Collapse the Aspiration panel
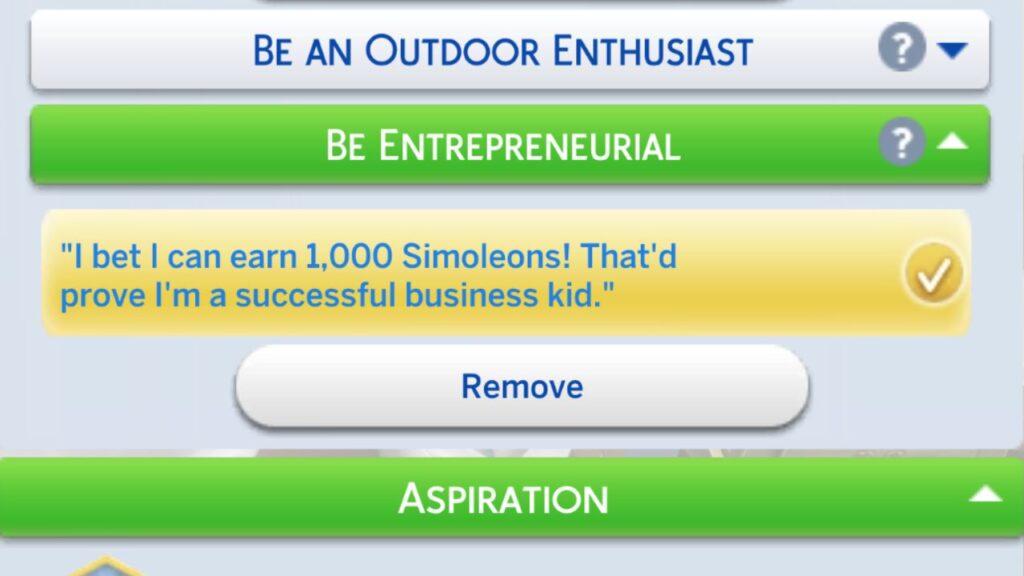The height and width of the screenshot is (576, 1024). coord(985,494)
